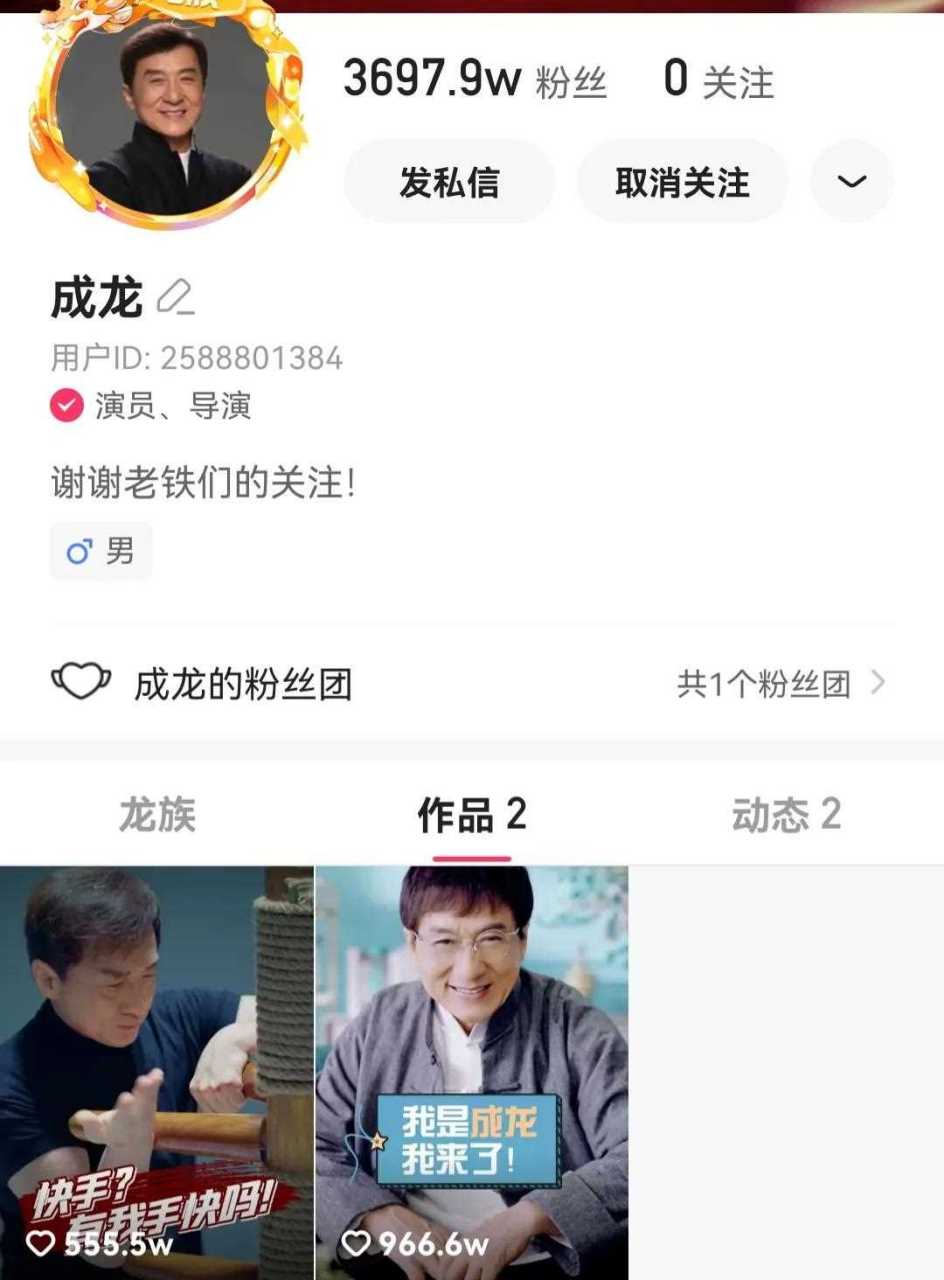Expand the dropdown arrow beside 取消关注

tap(851, 182)
